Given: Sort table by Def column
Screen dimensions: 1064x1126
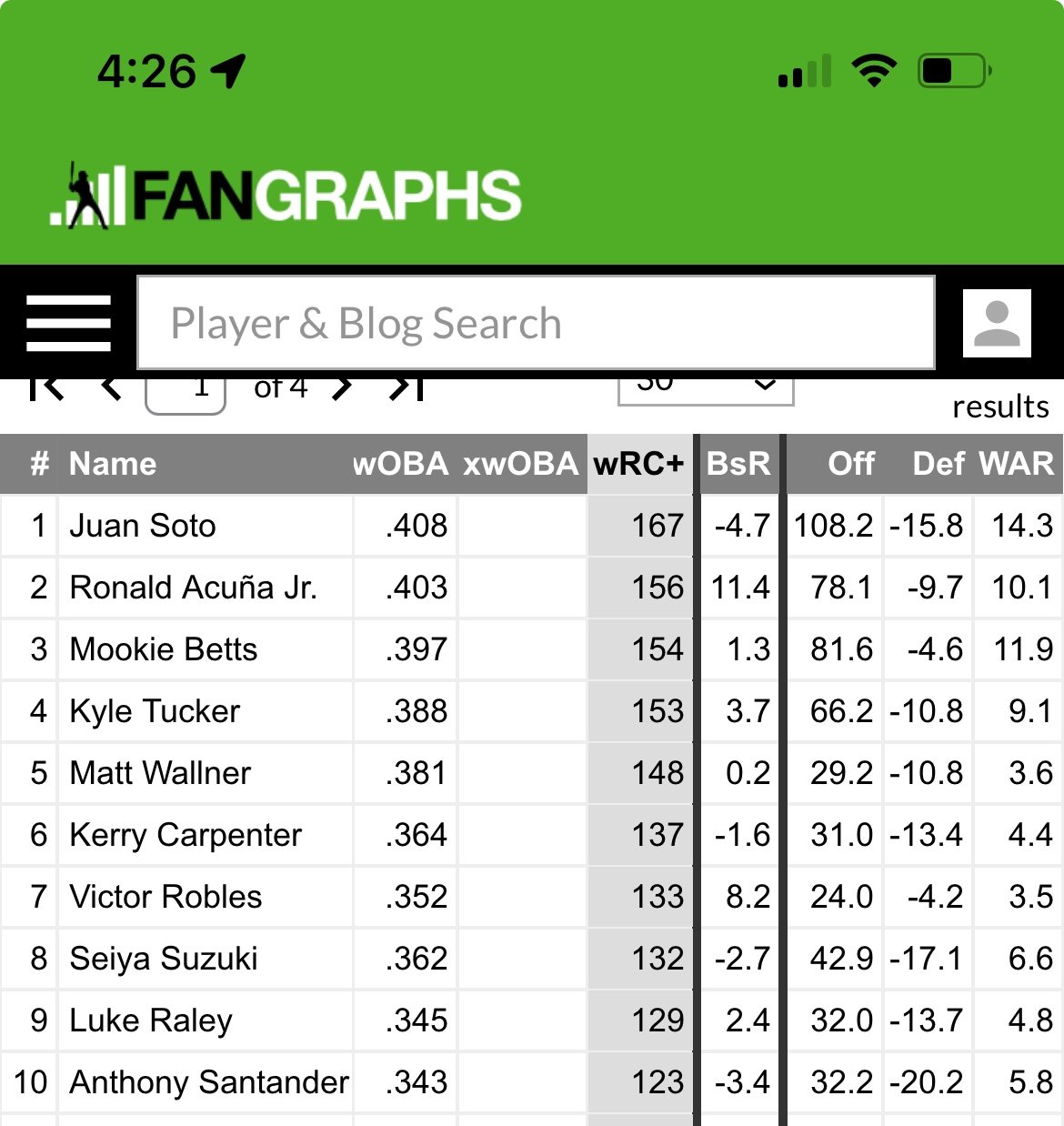Looking at the screenshot, I should point(938,464).
